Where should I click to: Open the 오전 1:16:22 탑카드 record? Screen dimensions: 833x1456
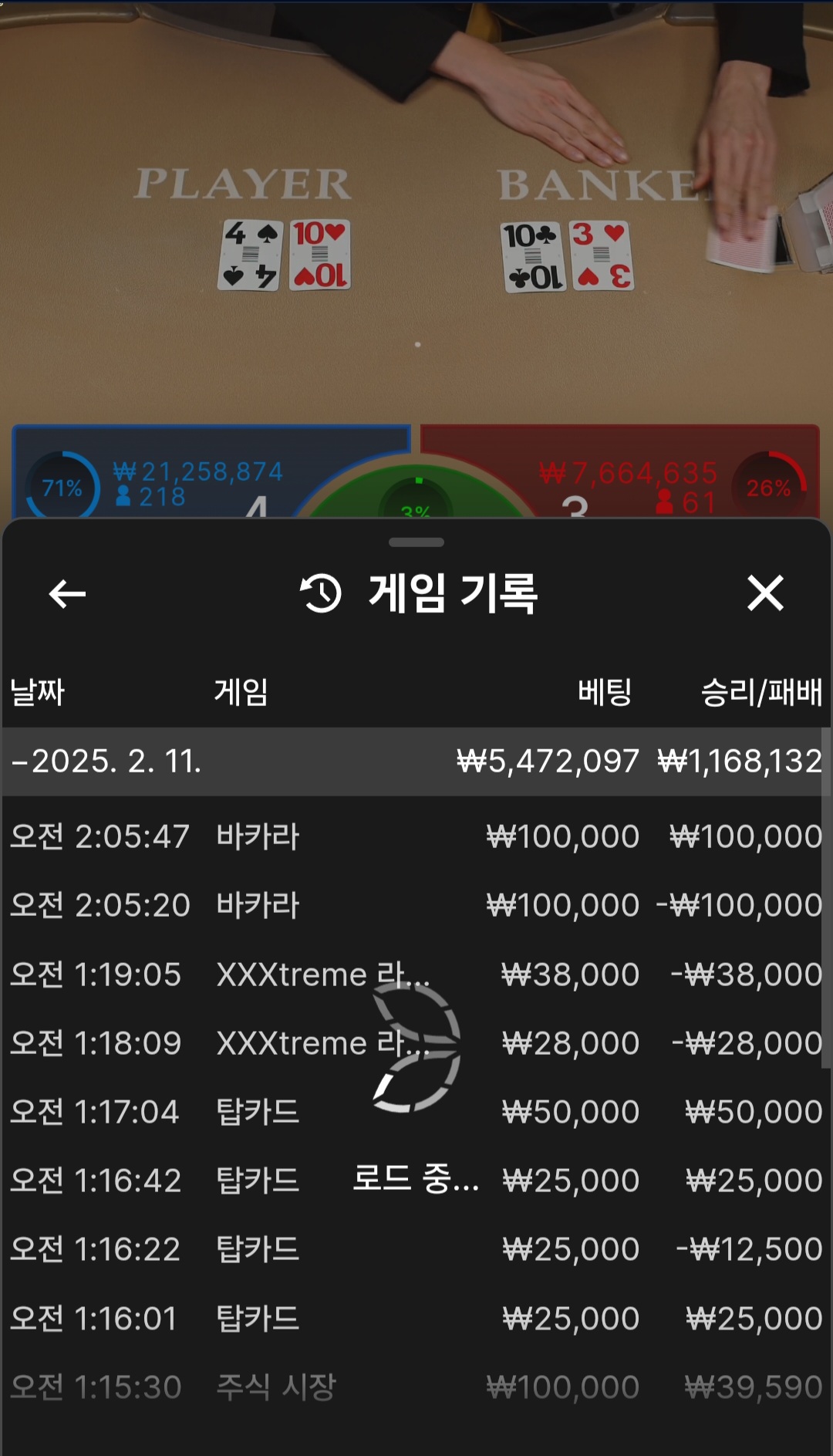pos(415,1249)
